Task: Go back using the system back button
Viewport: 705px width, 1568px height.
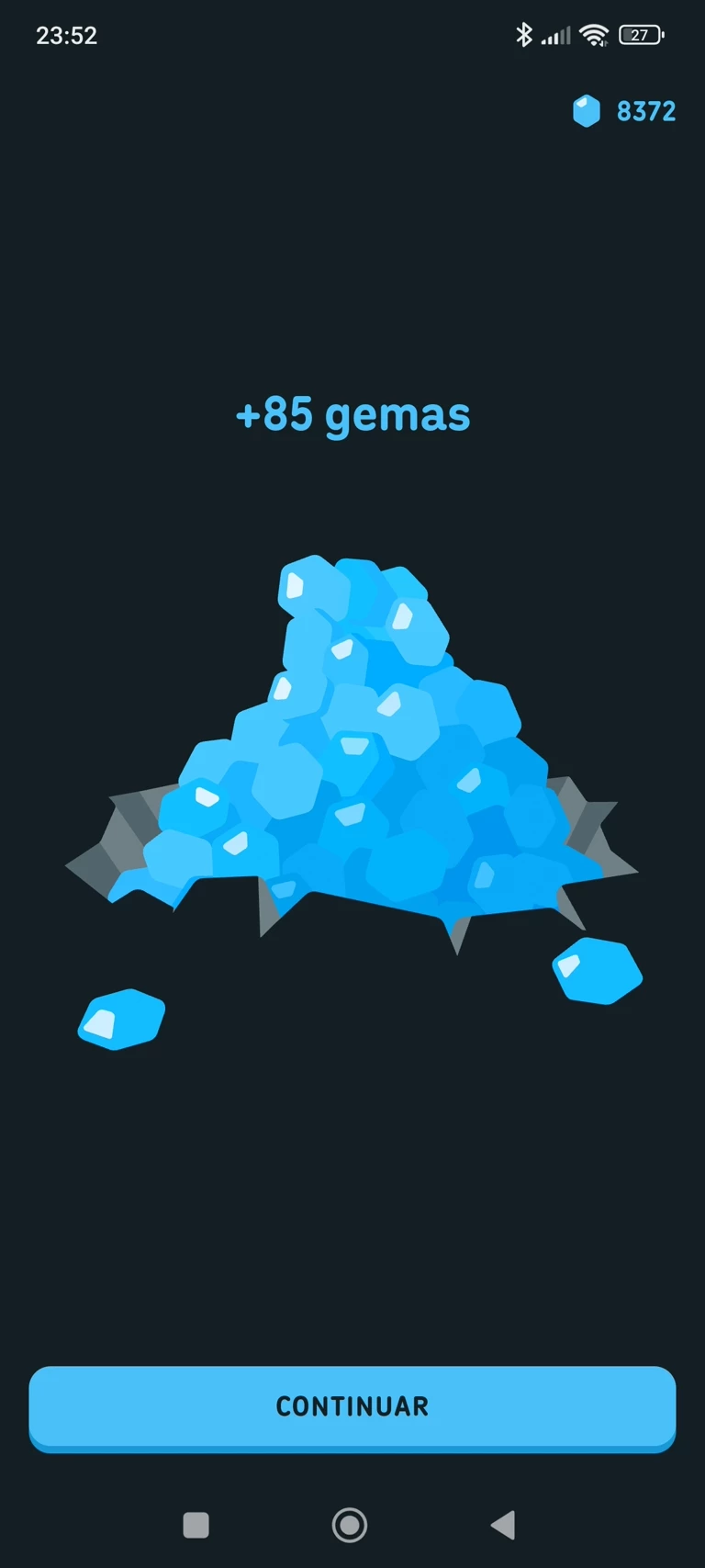Action: (x=503, y=1525)
